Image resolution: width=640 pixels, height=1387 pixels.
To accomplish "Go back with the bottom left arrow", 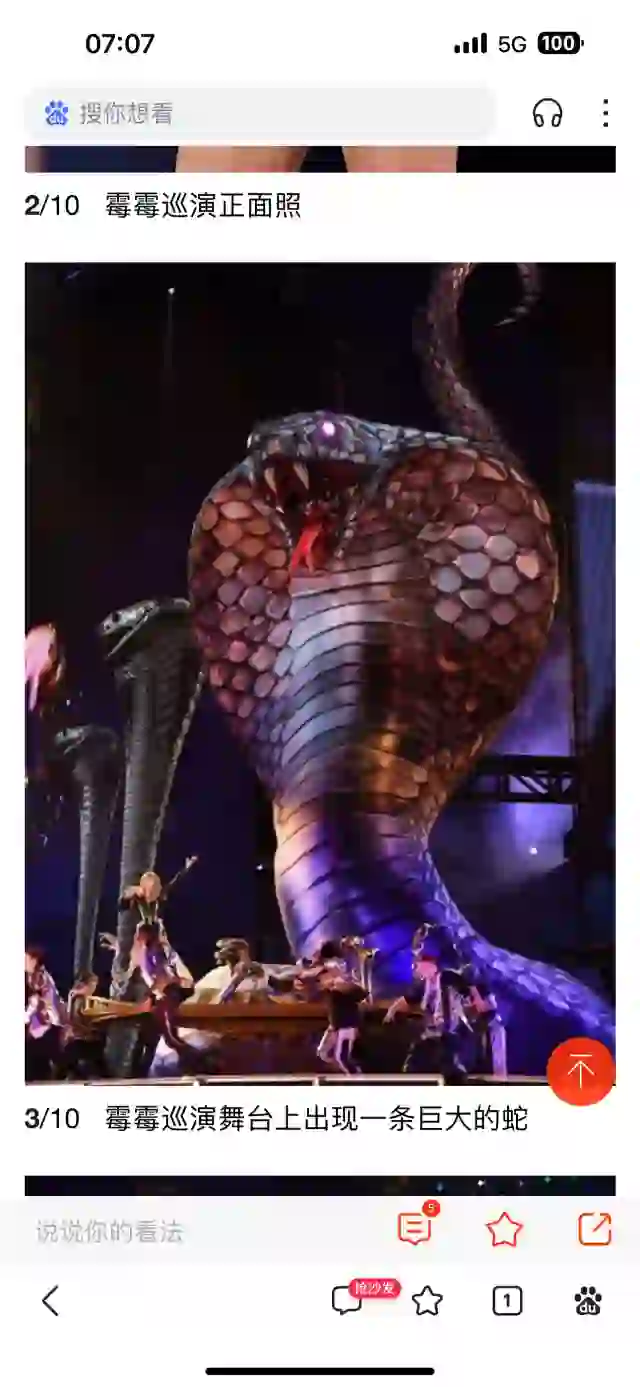I will point(51,1301).
